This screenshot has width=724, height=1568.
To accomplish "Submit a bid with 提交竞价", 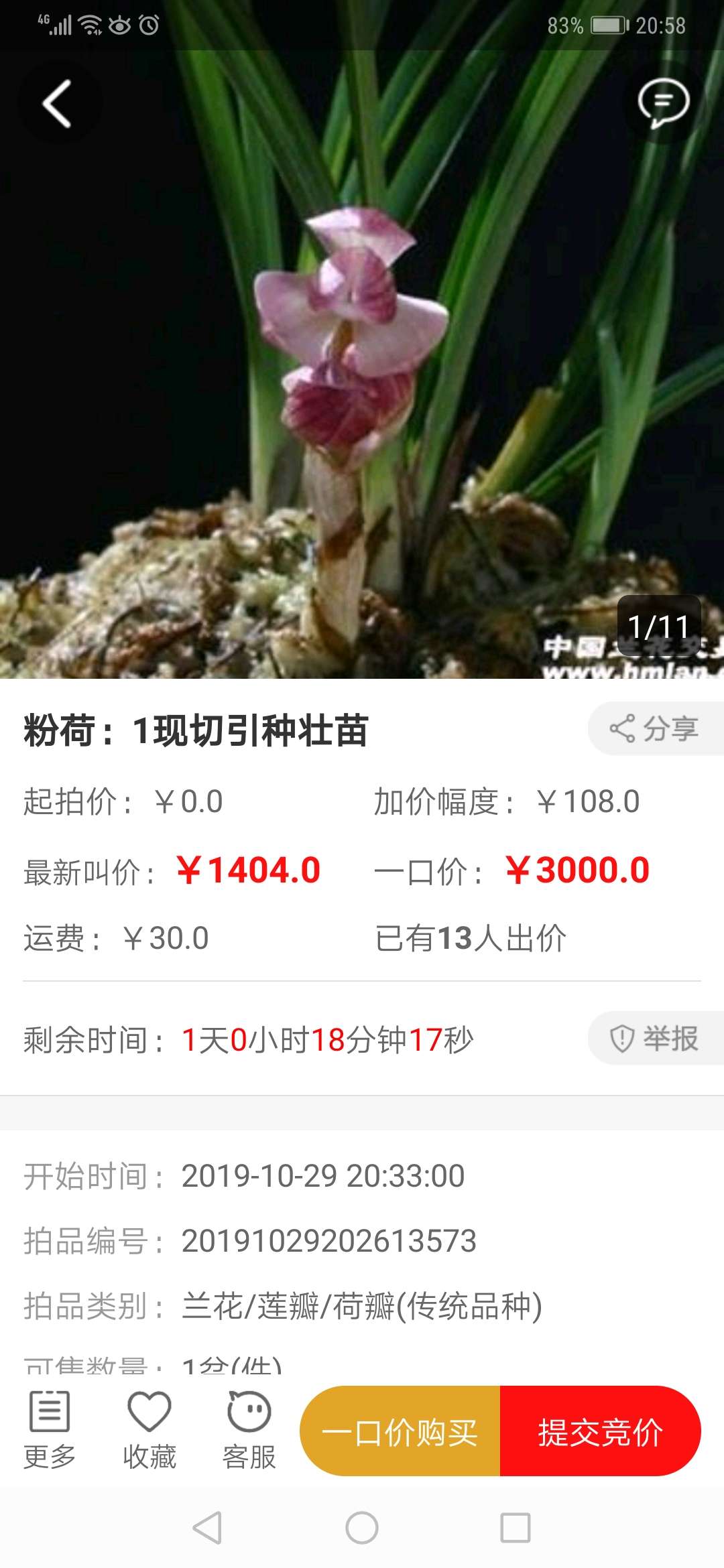I will pyautogui.click(x=601, y=1431).
